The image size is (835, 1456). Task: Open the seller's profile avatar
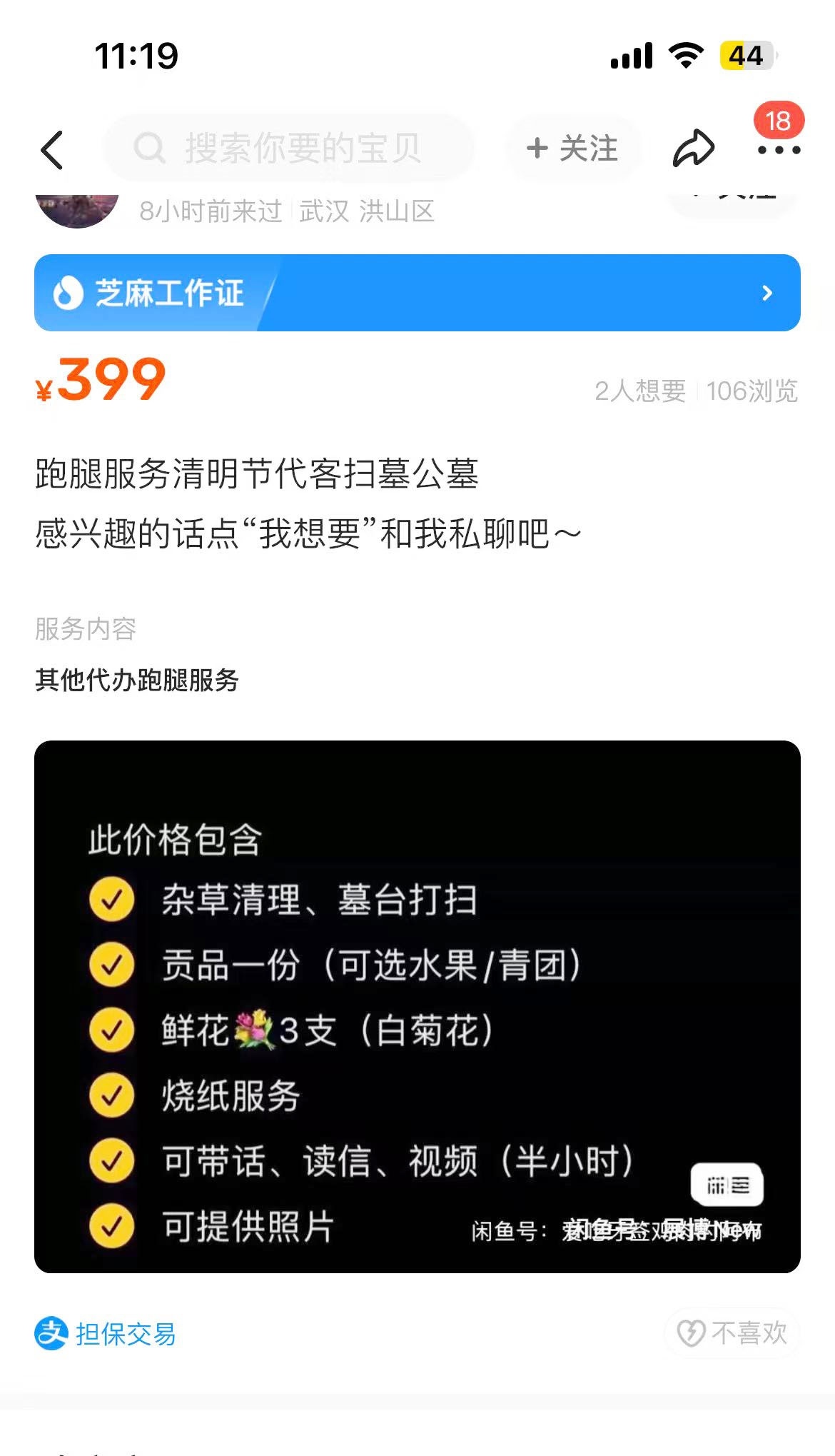pyautogui.click(x=77, y=210)
